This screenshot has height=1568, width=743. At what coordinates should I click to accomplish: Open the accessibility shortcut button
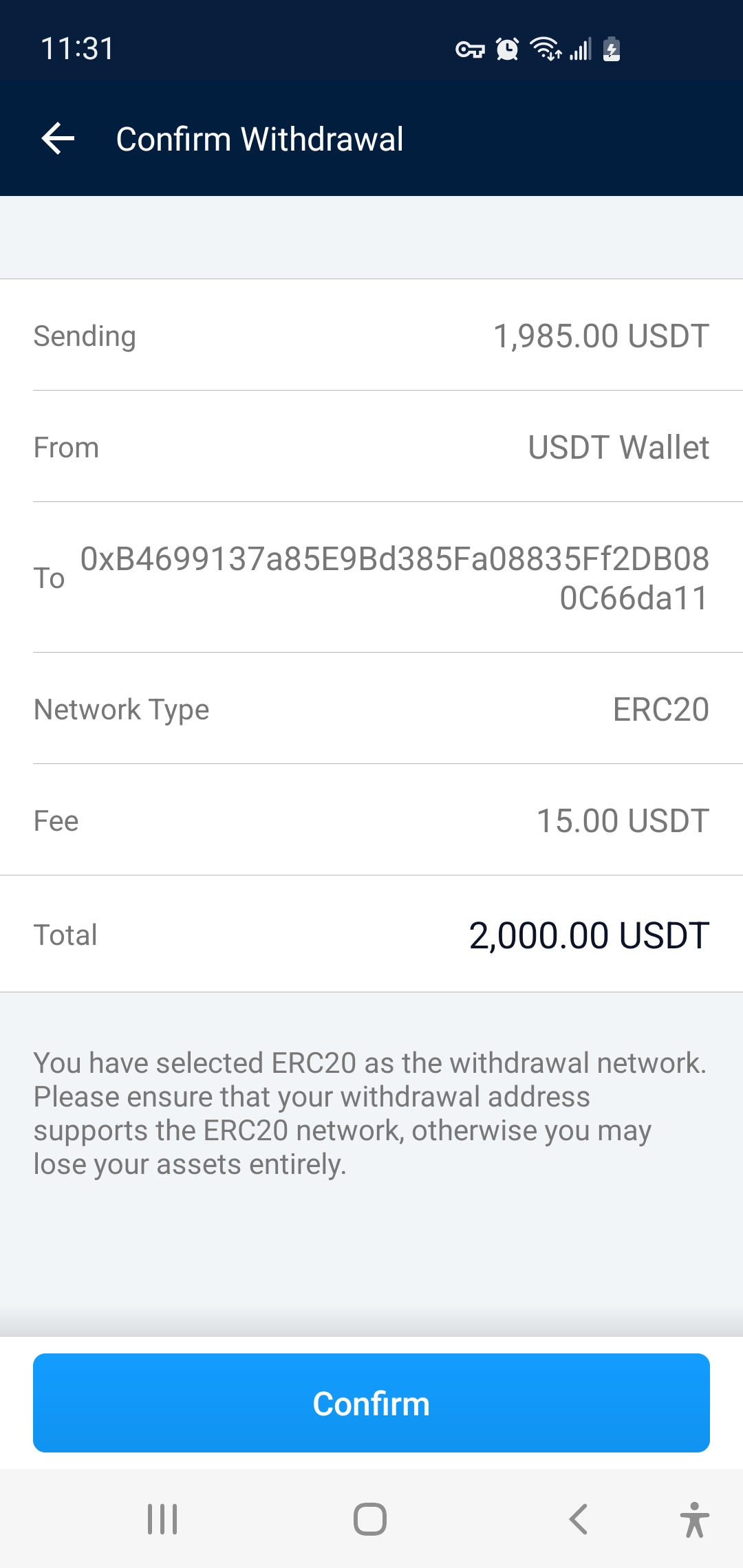(694, 1519)
